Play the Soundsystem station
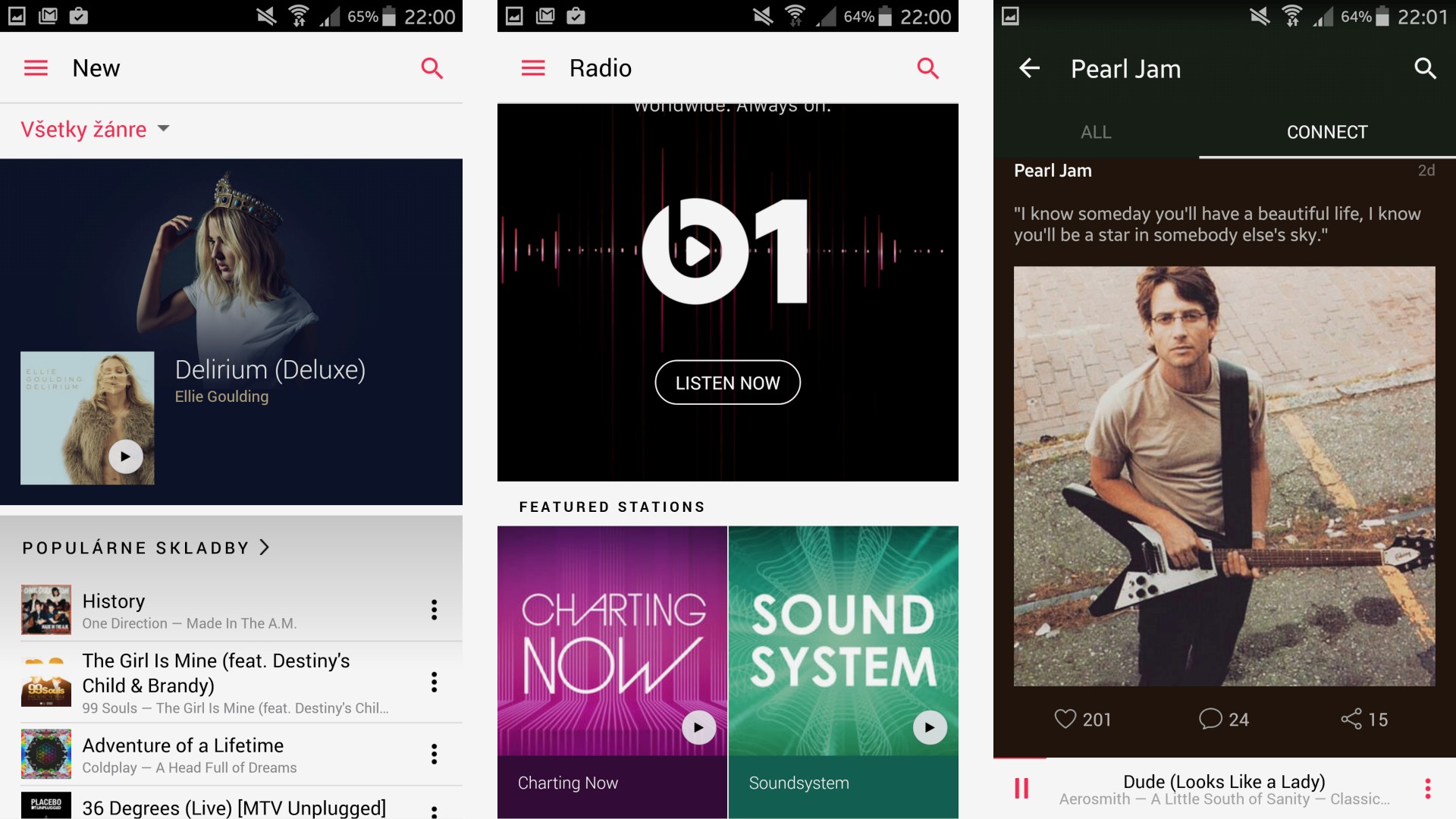This screenshot has height=819, width=1456. point(929,728)
